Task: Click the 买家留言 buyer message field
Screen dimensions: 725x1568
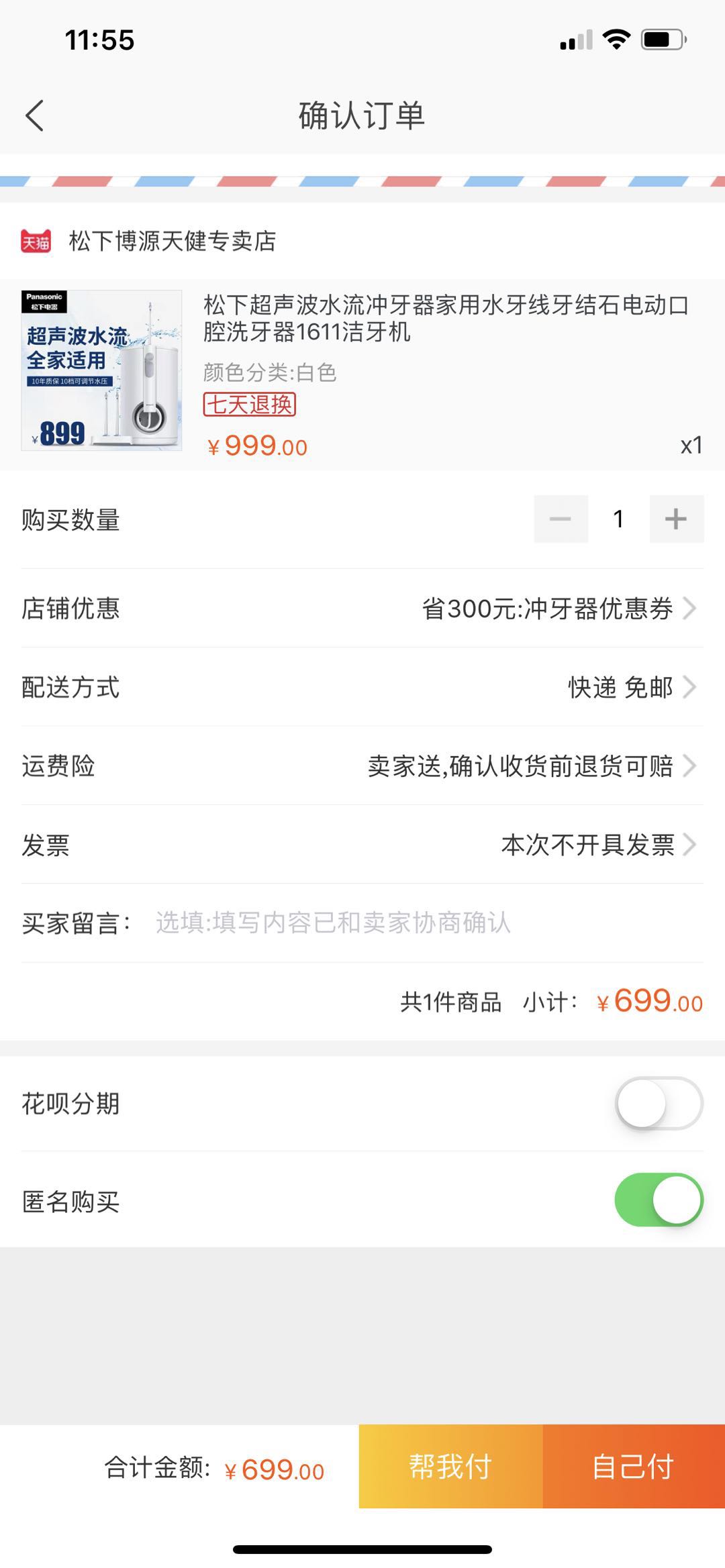Action: pos(336,925)
